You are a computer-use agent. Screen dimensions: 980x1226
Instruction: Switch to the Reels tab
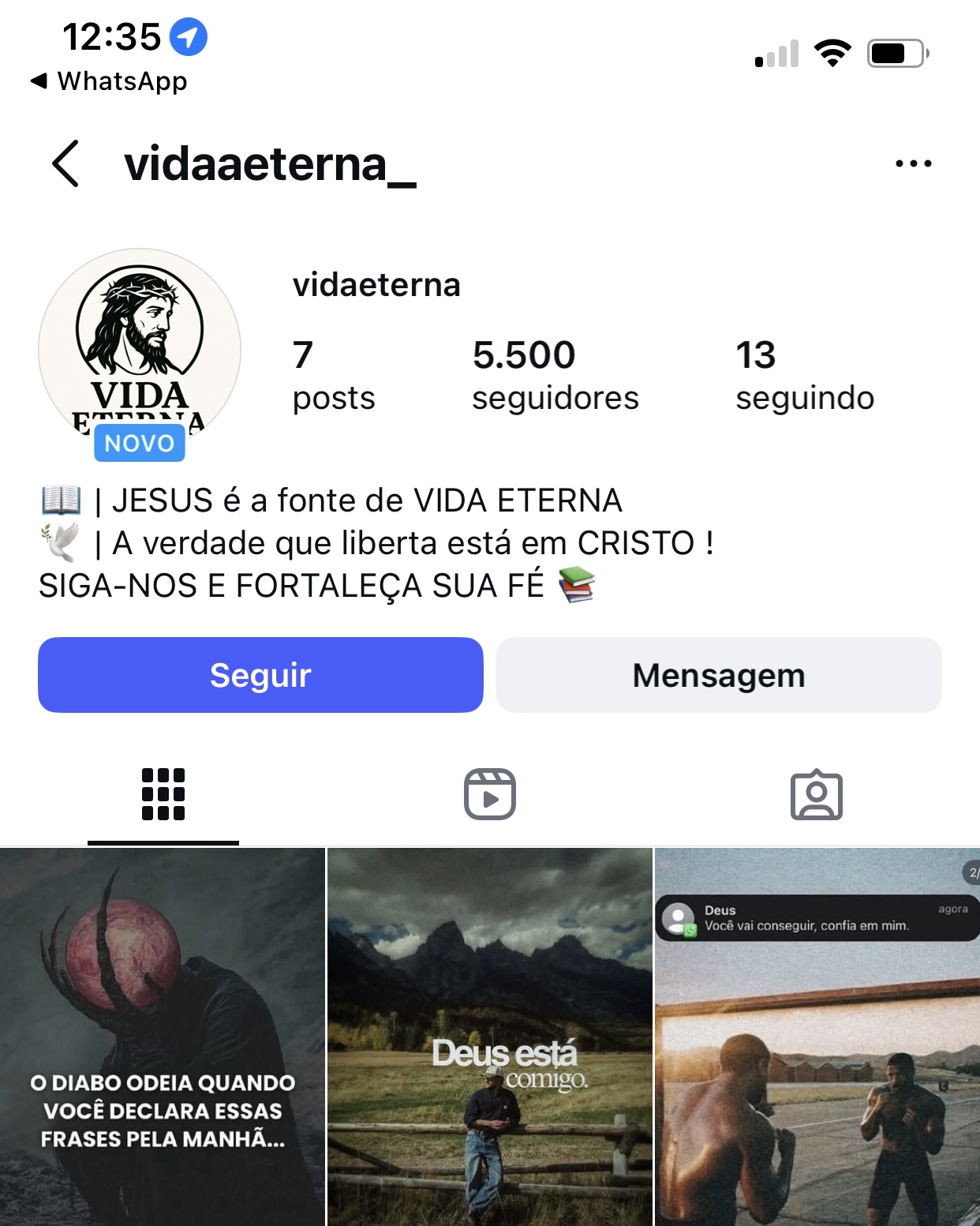pyautogui.click(x=489, y=794)
